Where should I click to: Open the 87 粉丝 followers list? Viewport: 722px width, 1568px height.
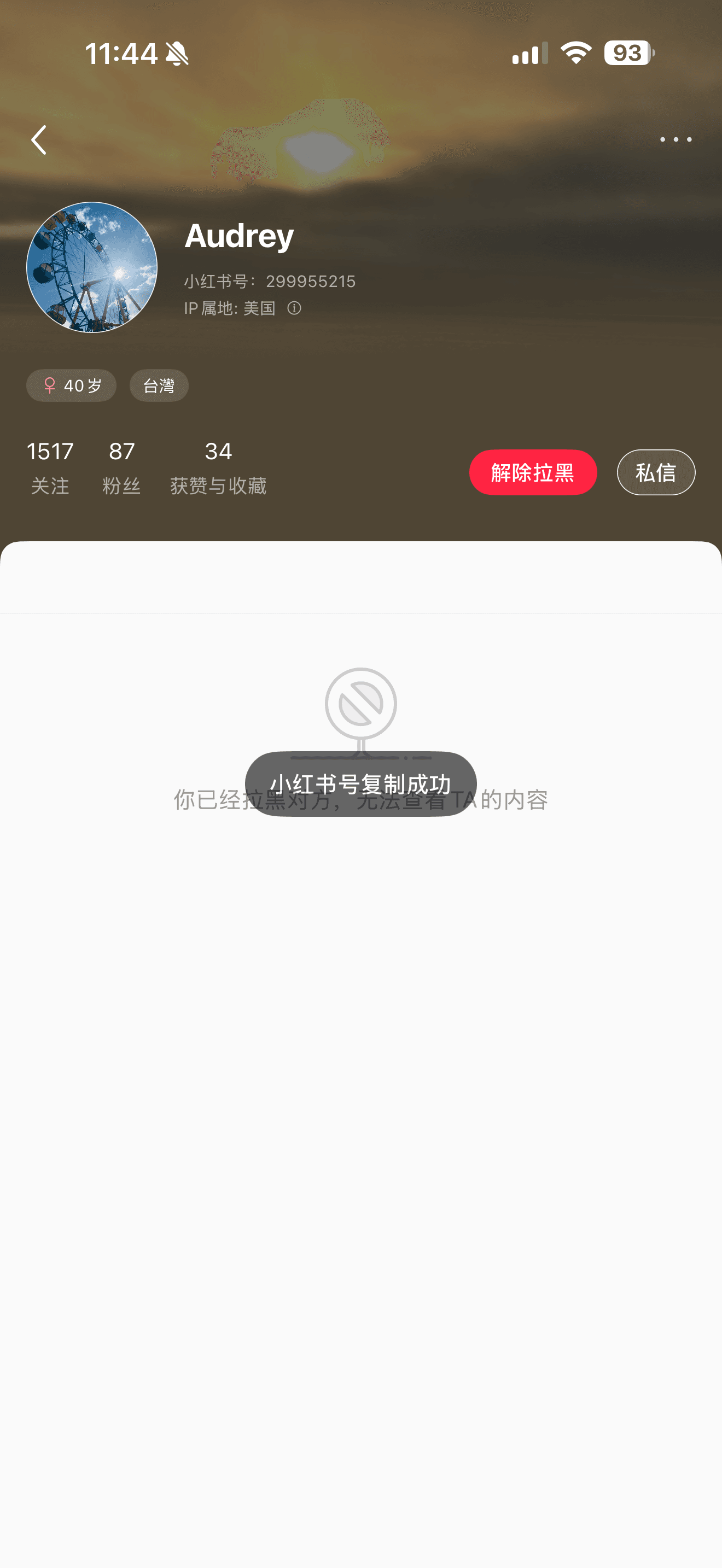coord(122,467)
